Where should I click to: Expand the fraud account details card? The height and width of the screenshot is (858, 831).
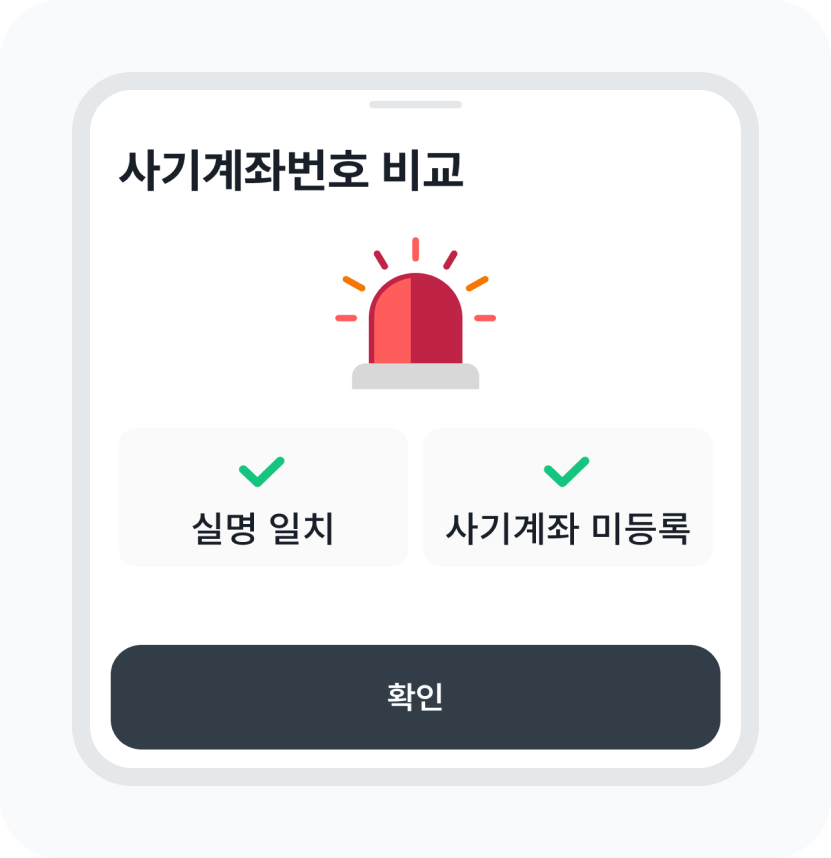pos(568,495)
